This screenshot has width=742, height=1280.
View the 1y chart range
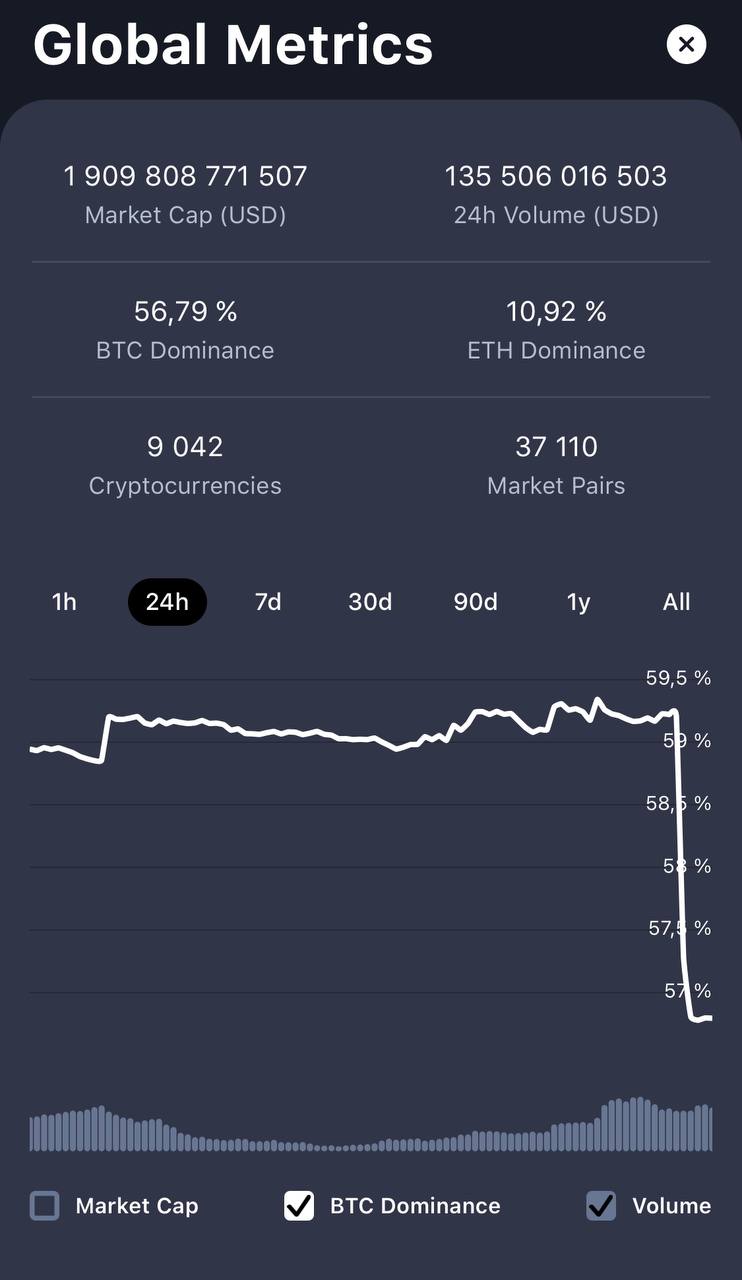(578, 602)
